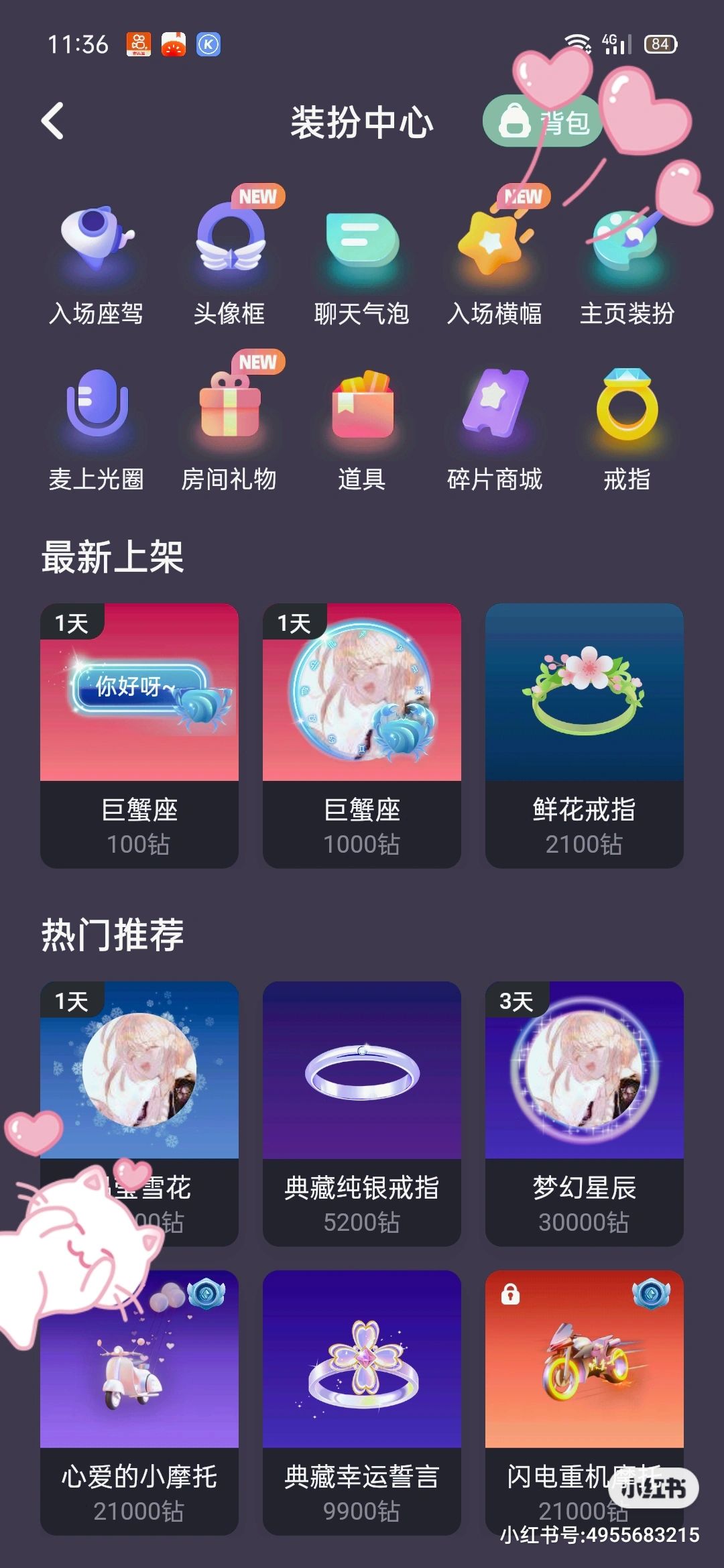The height and width of the screenshot is (1568, 724).
Task: Open 戒指 ring category
Action: point(627,430)
